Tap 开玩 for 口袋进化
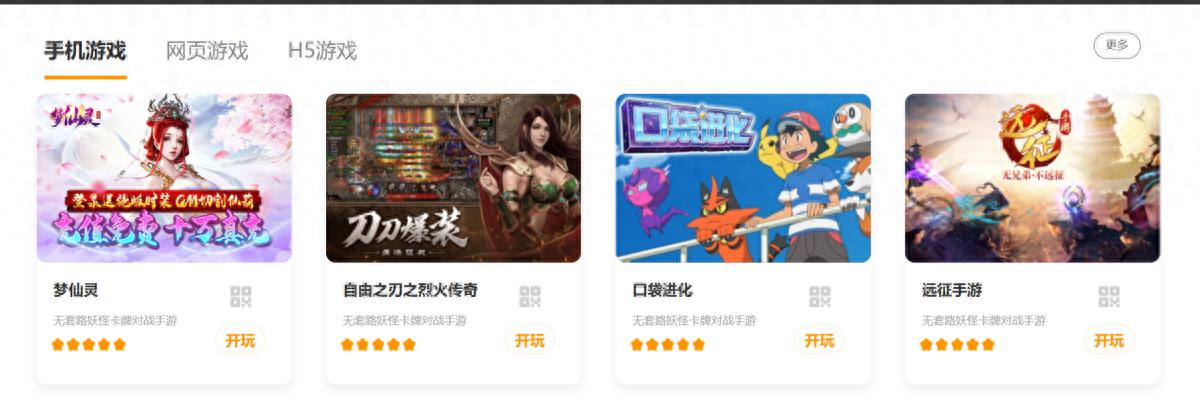Image resolution: width=1200 pixels, height=407 pixels. coord(819,341)
